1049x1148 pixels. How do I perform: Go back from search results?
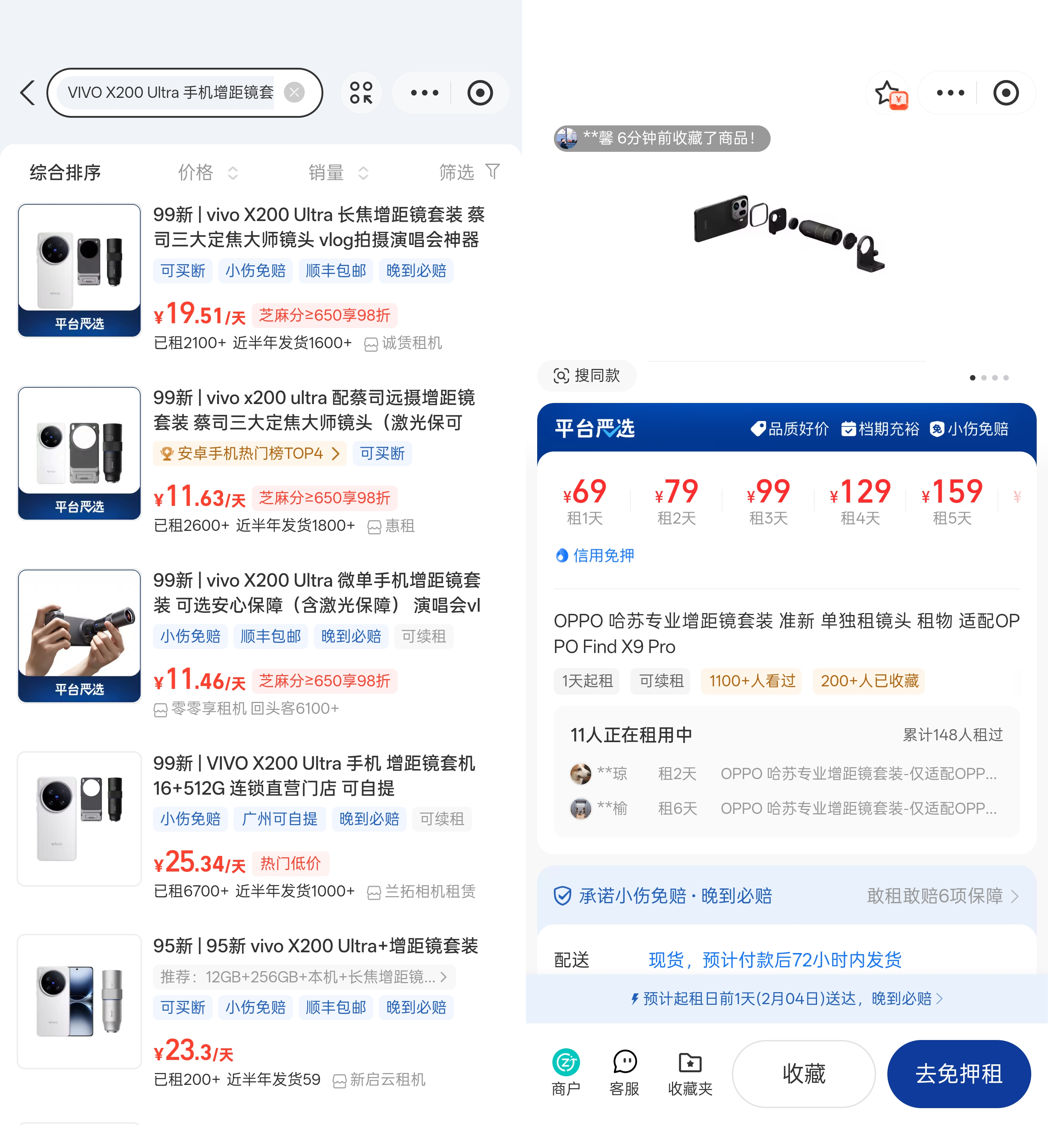[x=27, y=93]
